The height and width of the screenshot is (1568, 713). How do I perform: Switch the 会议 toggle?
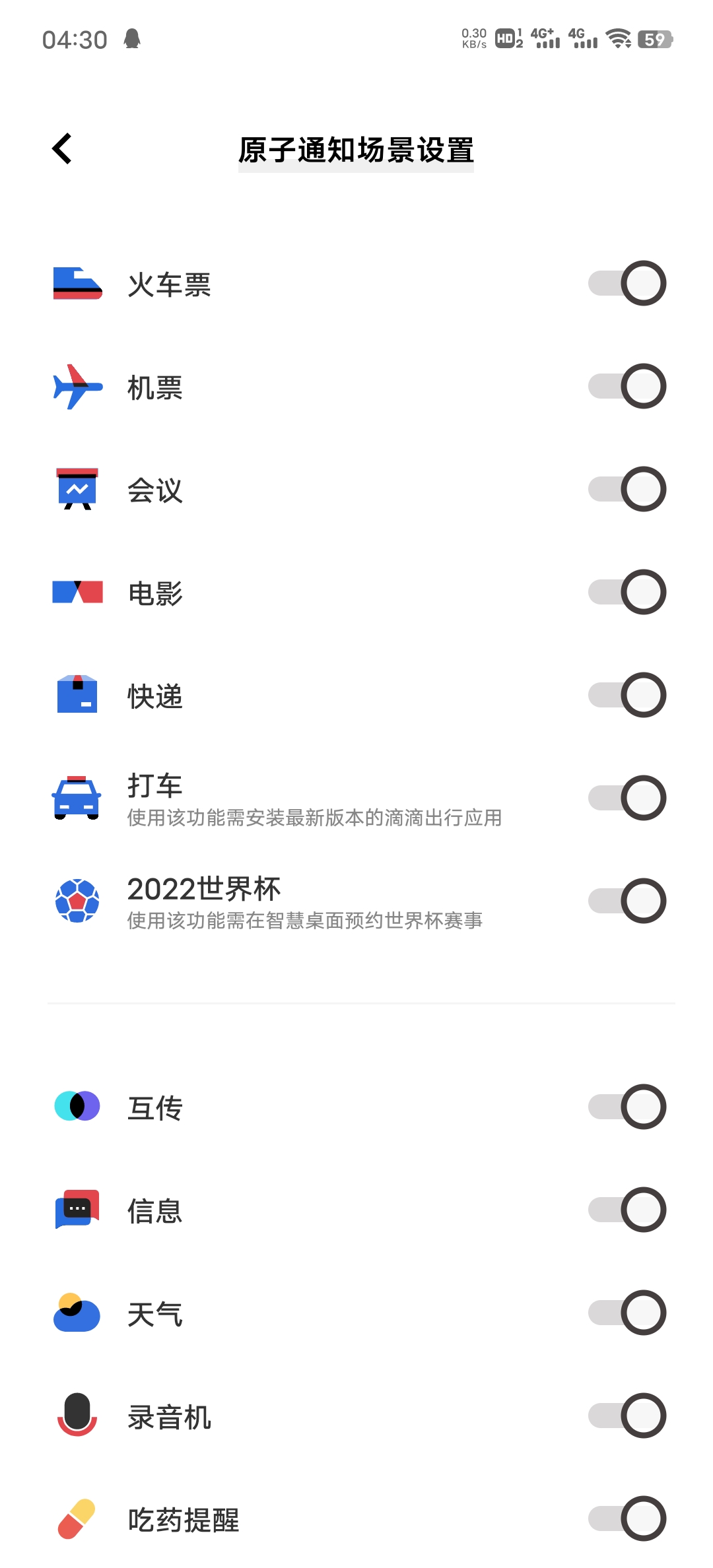point(627,489)
